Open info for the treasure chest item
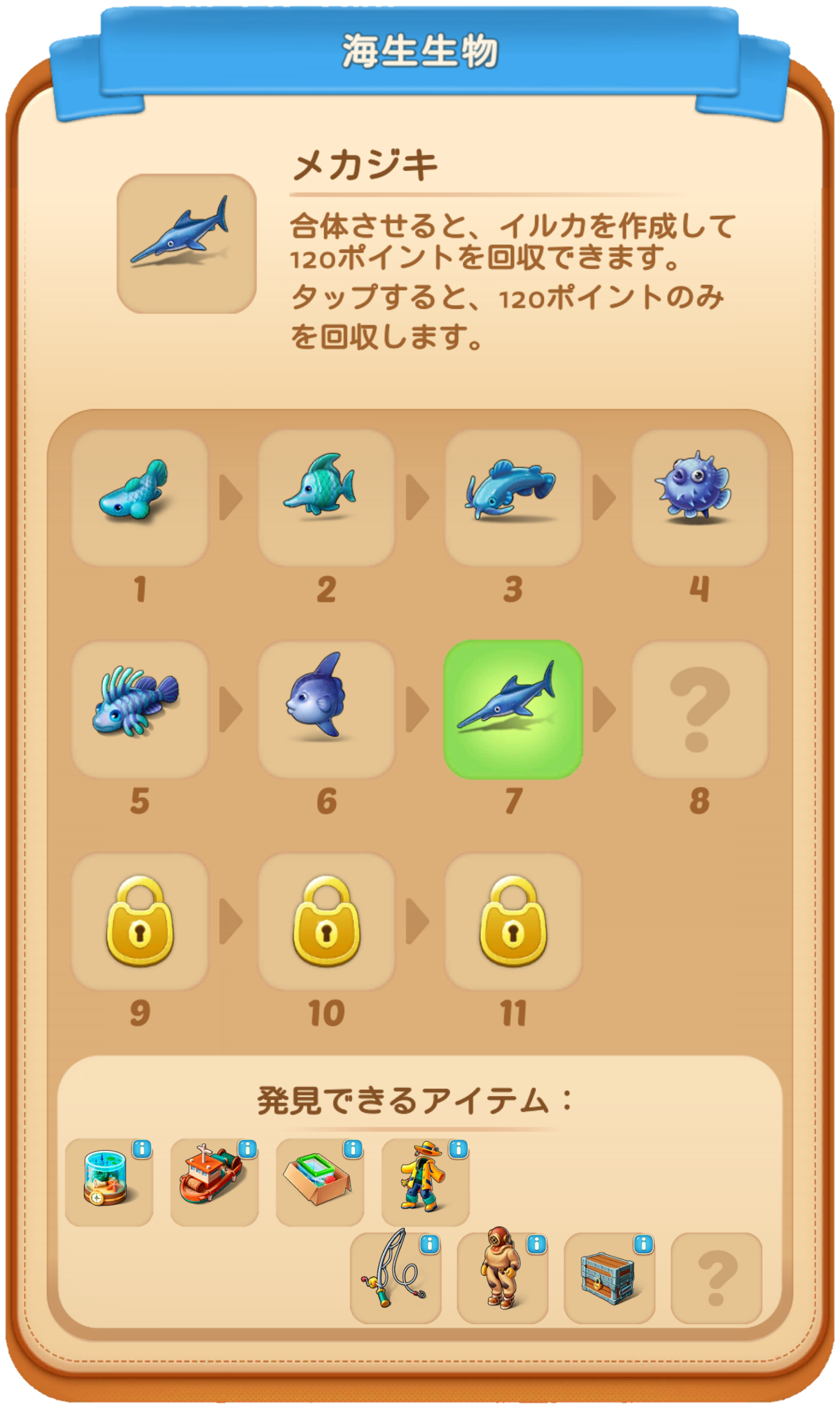Viewport: 840px width, 1408px height. tap(643, 1244)
